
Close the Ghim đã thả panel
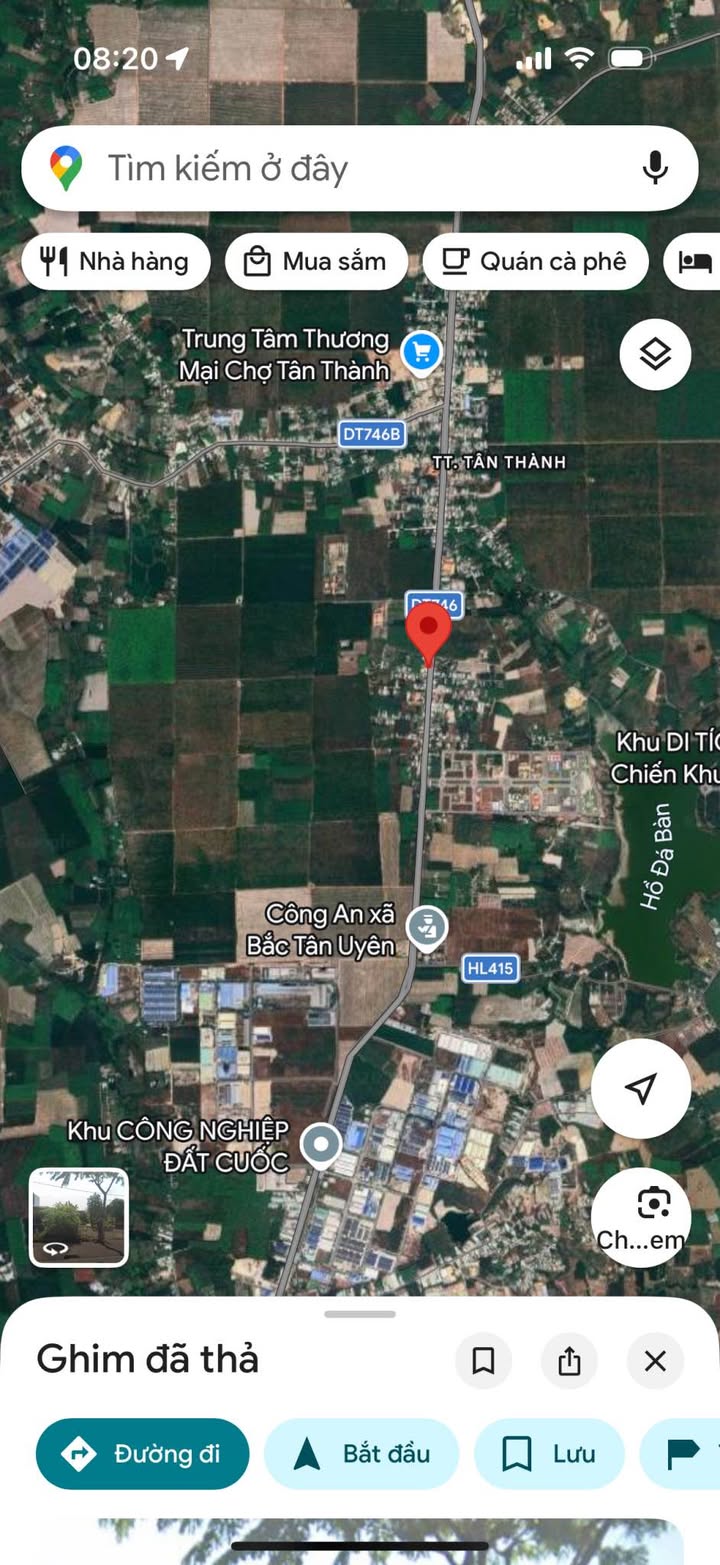pyautogui.click(x=655, y=1361)
